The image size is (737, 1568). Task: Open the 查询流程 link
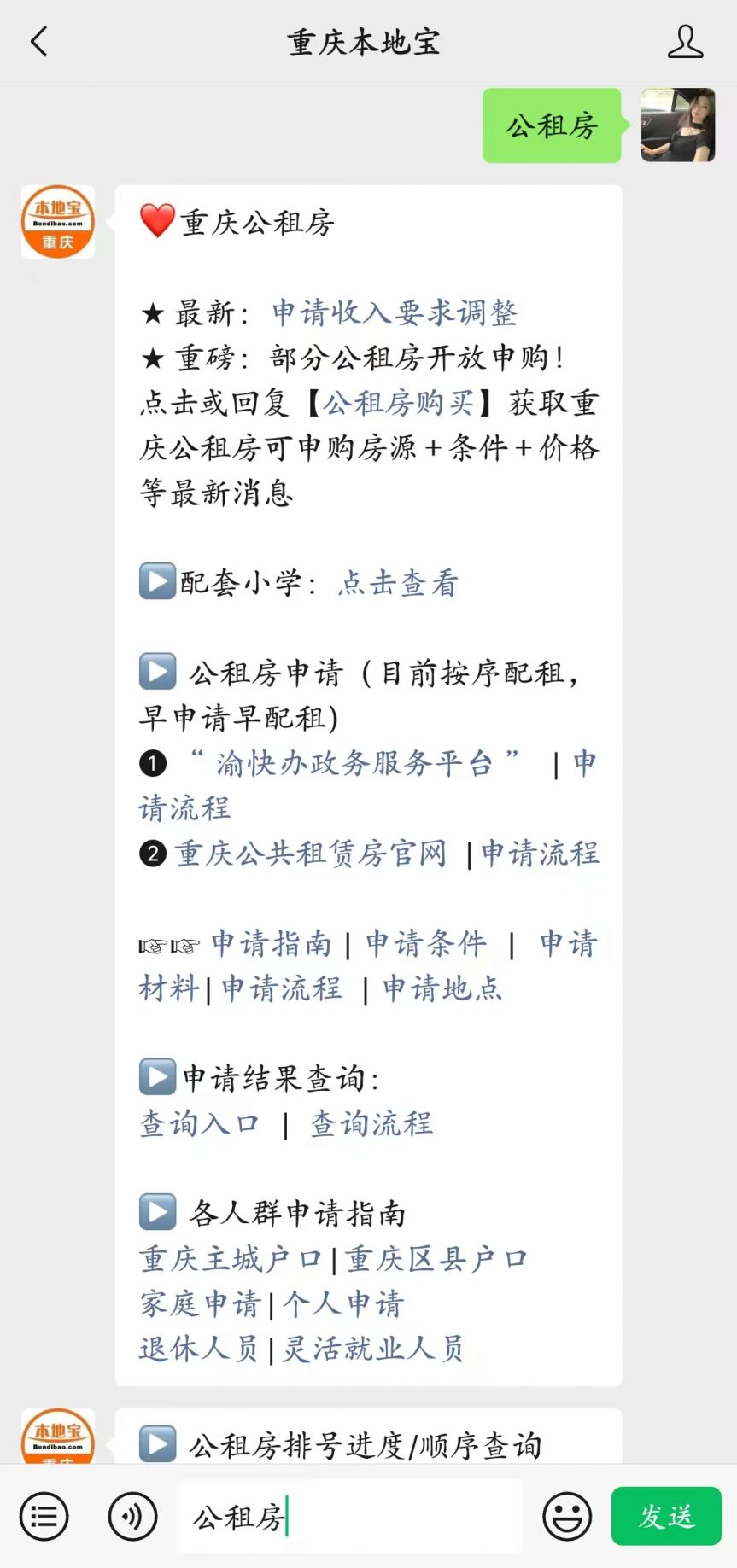(371, 1123)
